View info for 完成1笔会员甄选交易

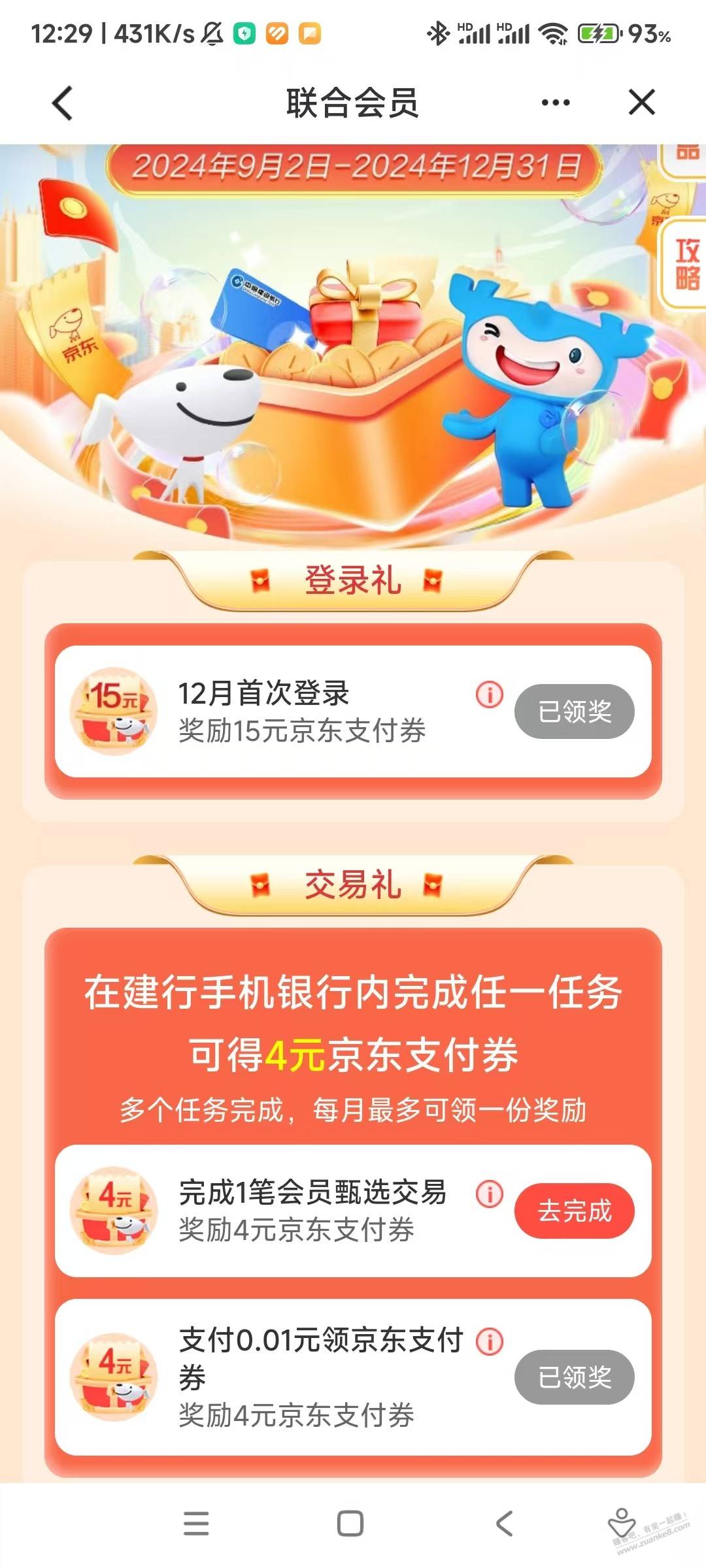coord(490,1194)
